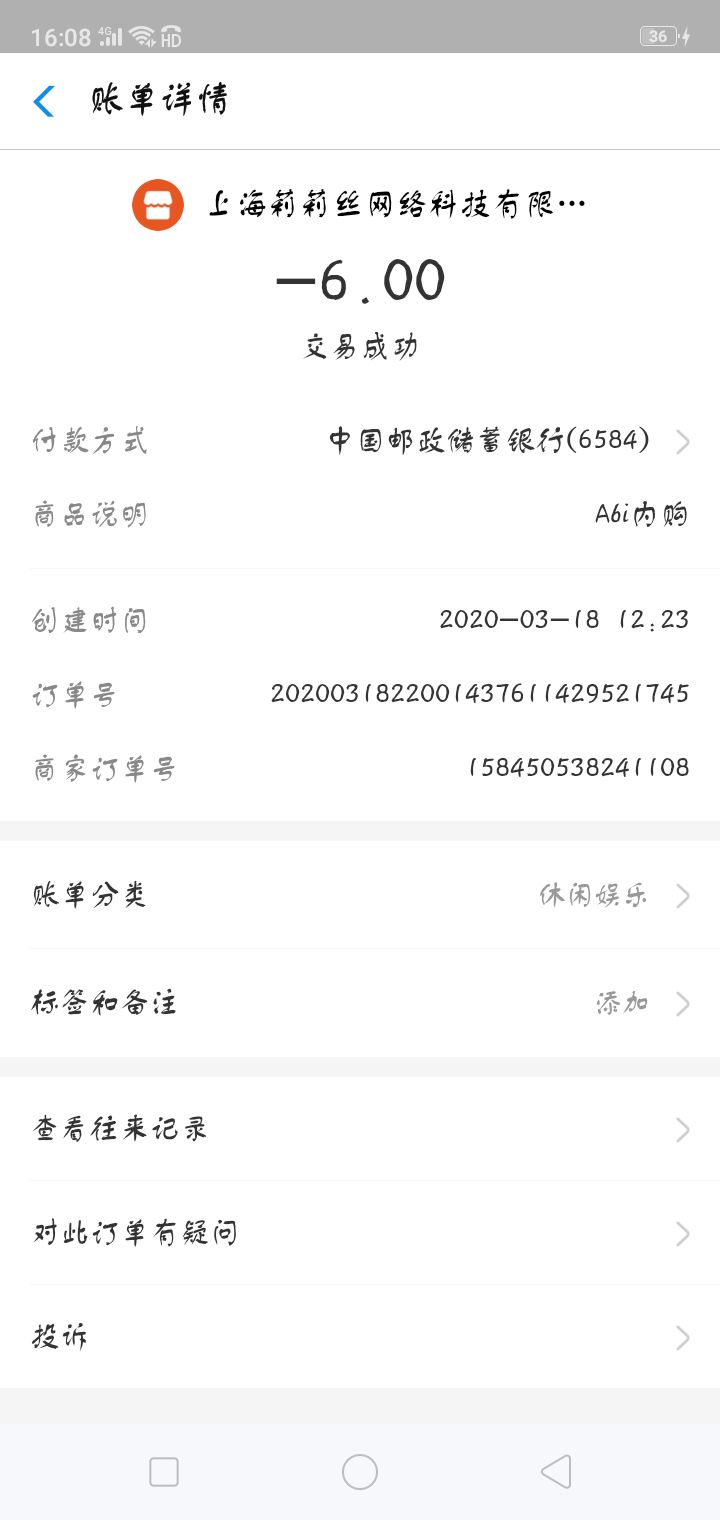This screenshot has height=1520, width=720.
Task: Open 付款方式 中国邮政储蓄银行 row
Action: 360,440
